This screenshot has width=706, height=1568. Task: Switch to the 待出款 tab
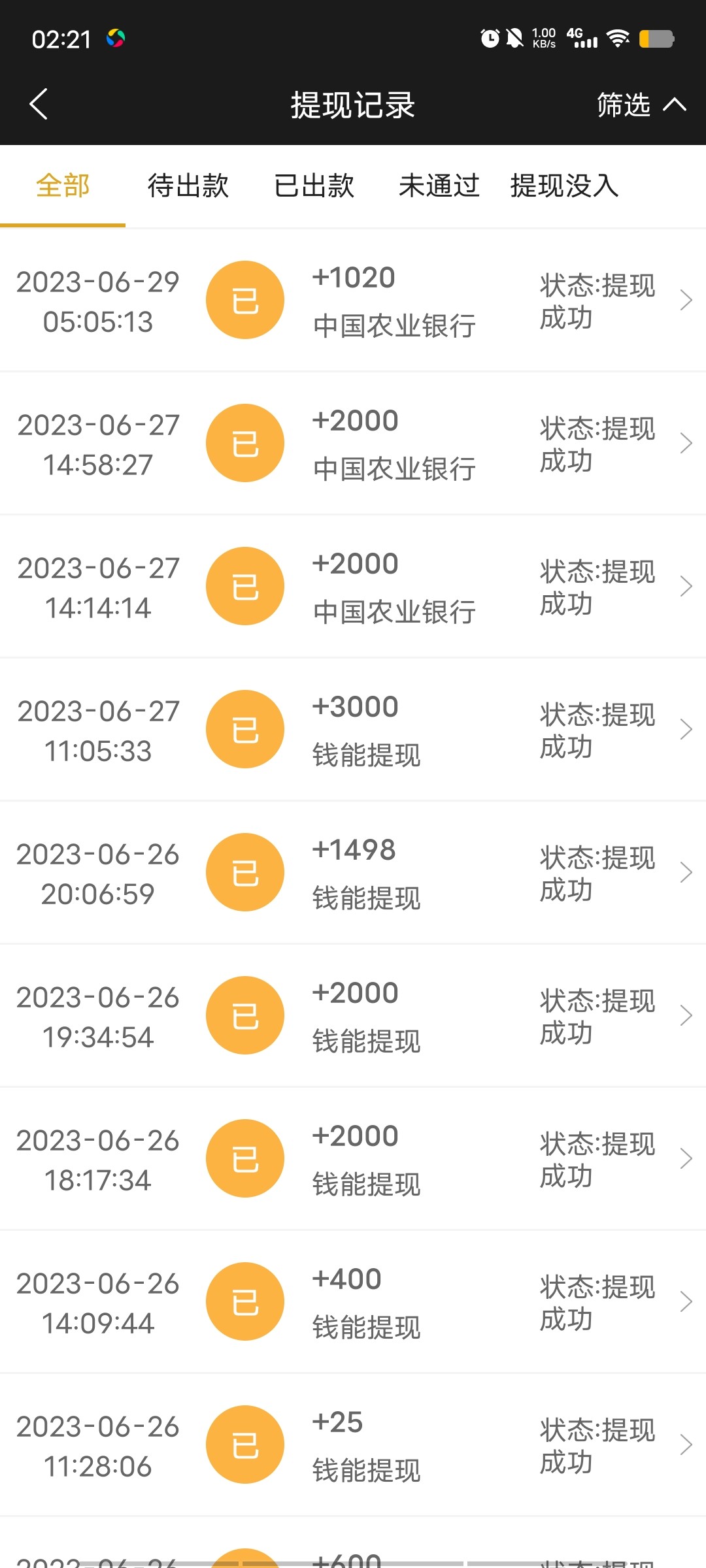[188, 186]
